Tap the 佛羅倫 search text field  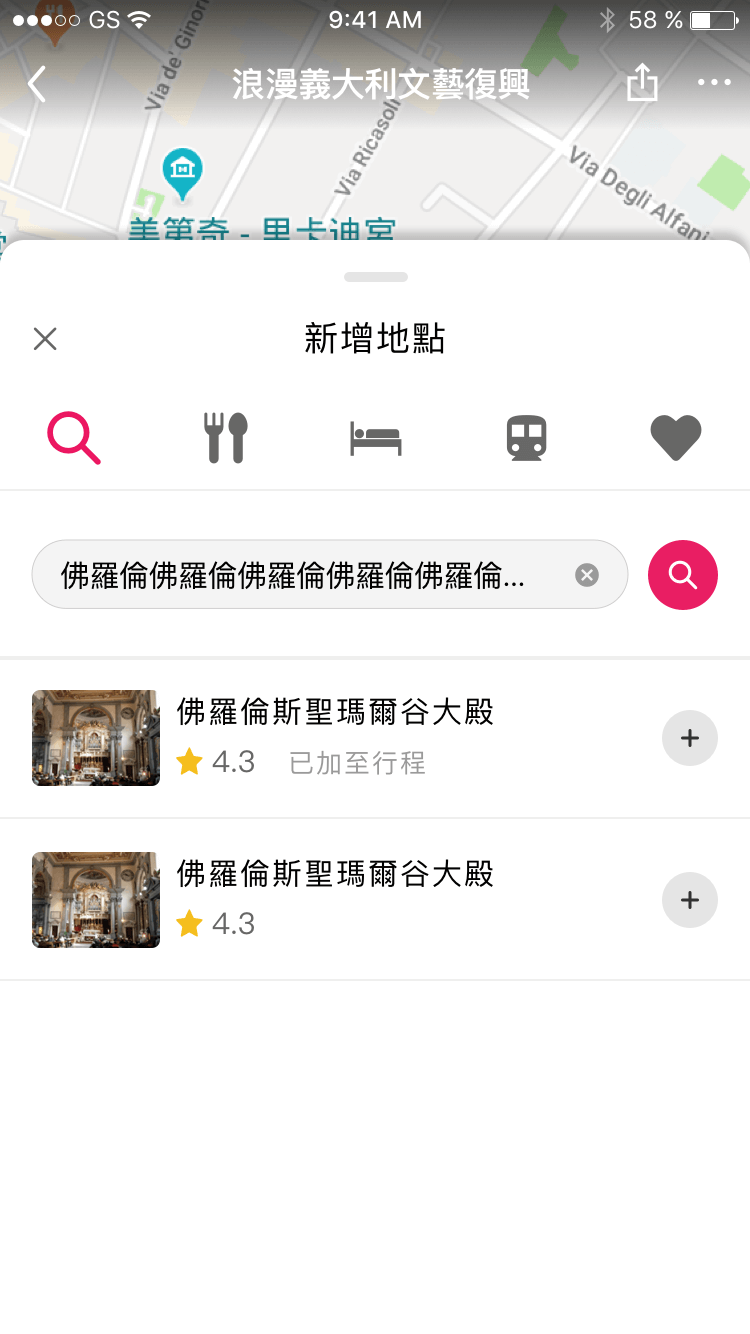(300, 575)
